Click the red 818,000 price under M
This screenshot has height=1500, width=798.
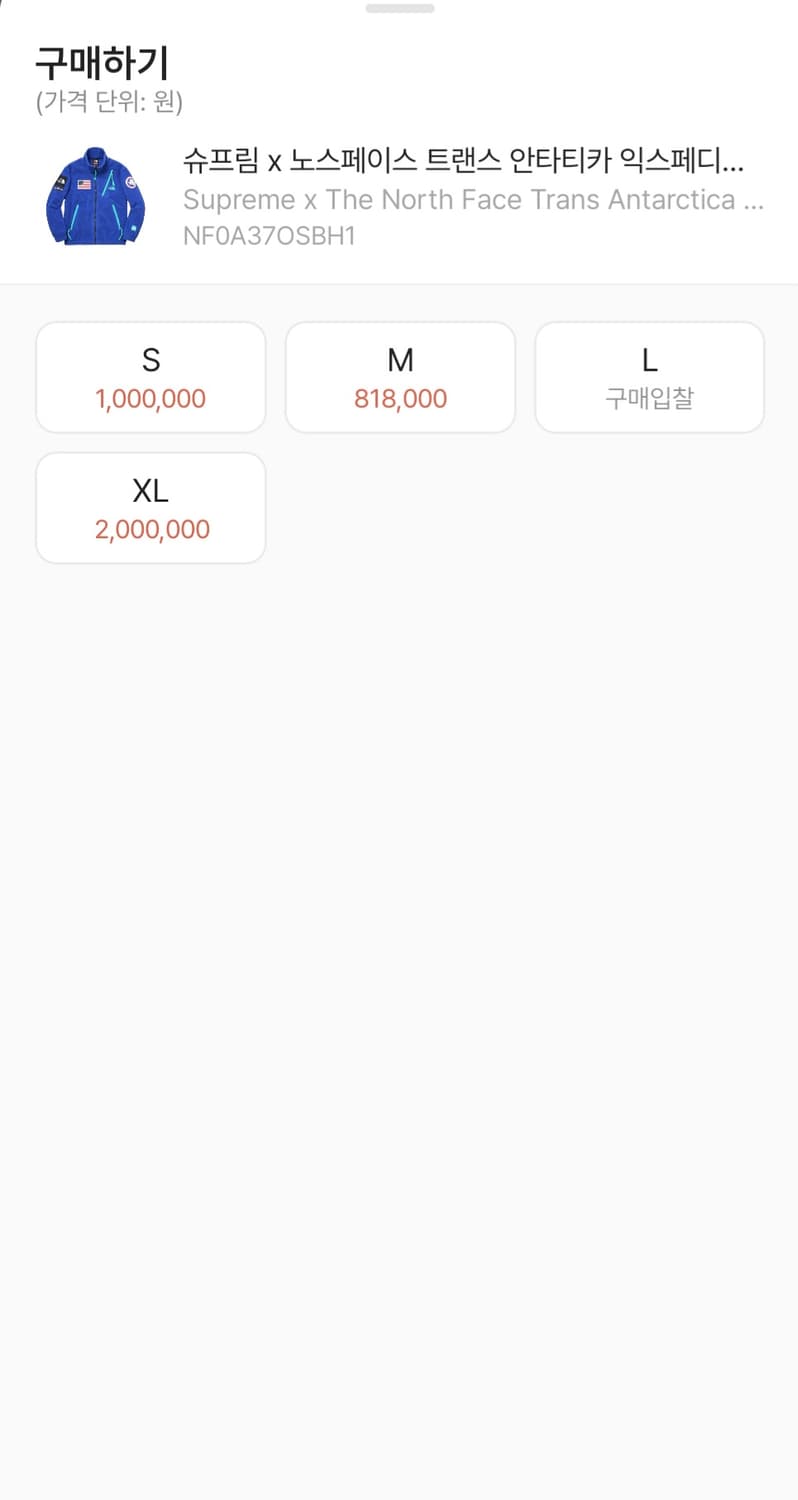click(400, 398)
